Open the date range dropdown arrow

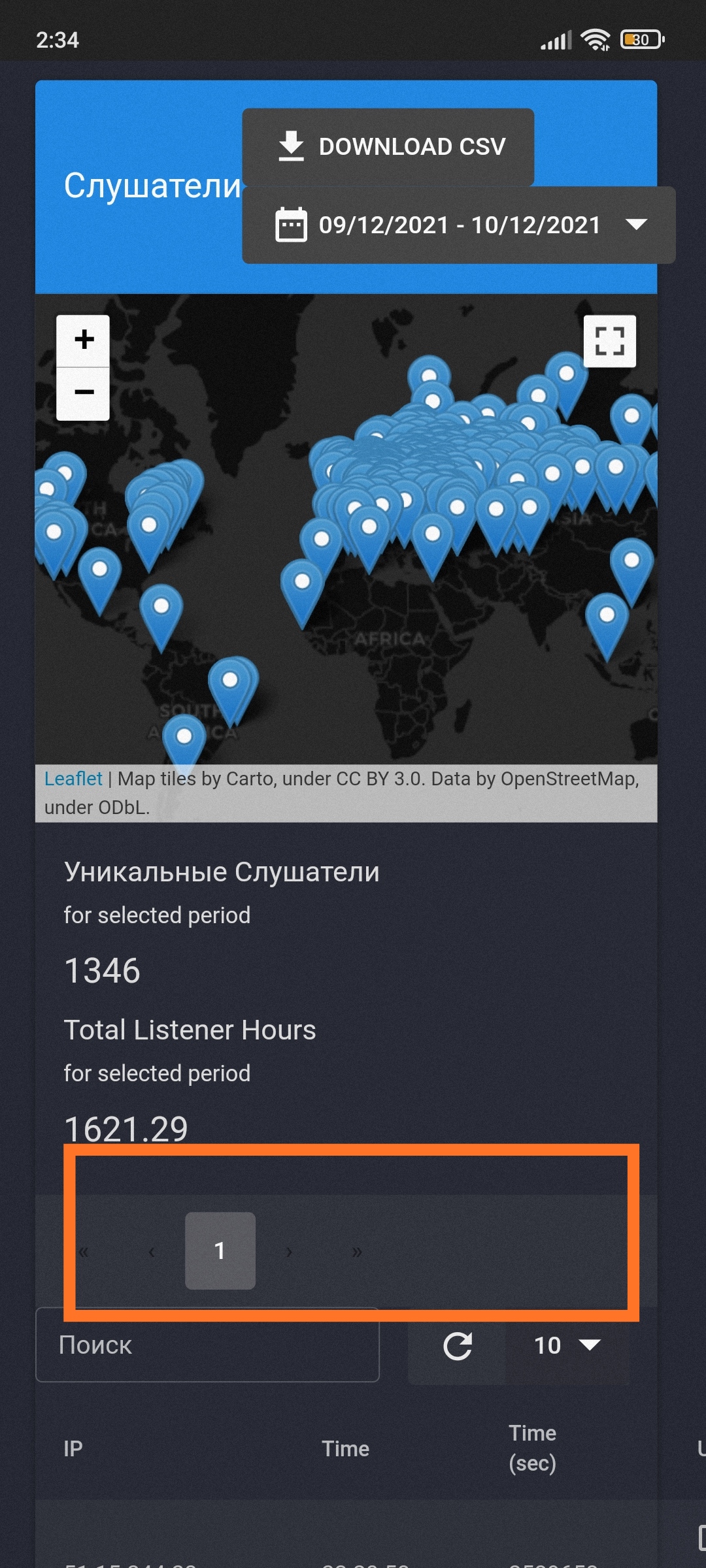[x=637, y=225]
